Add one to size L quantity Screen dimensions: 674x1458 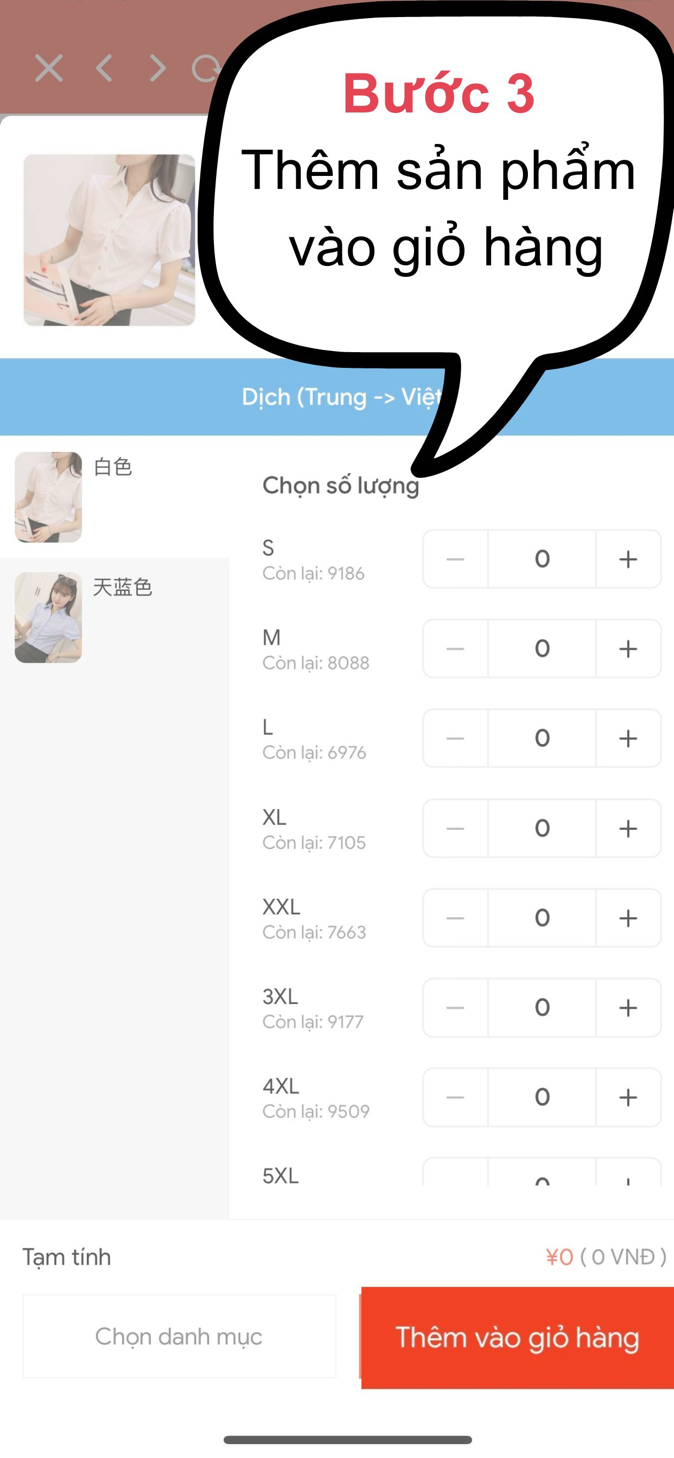(627, 738)
